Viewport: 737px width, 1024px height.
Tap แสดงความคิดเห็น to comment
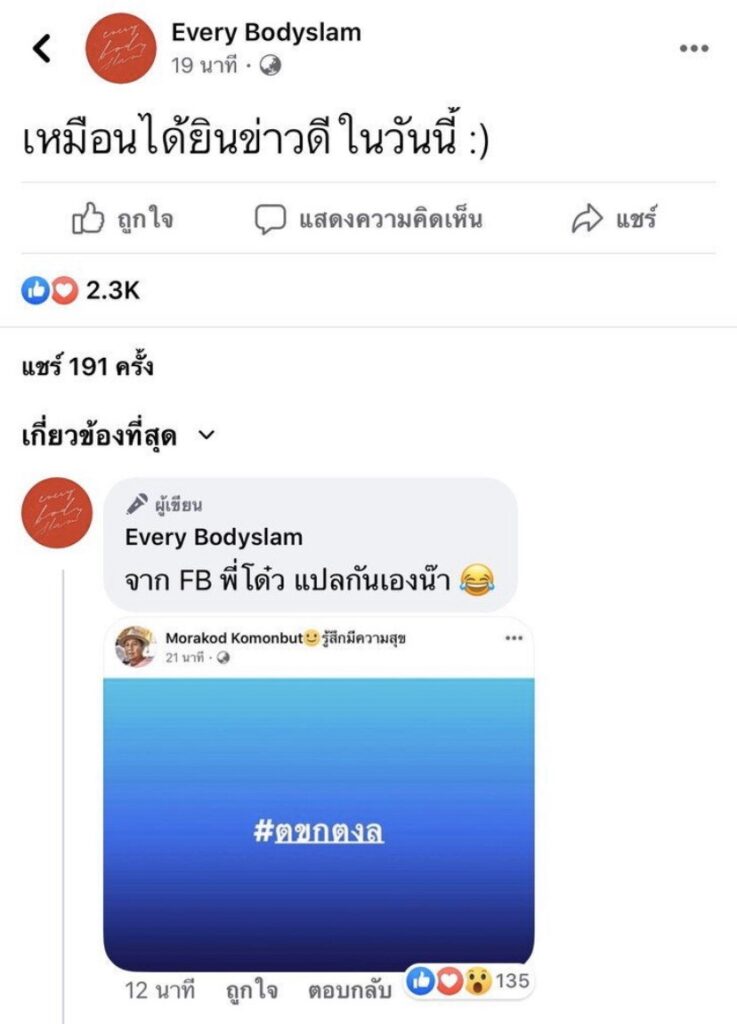click(x=368, y=219)
